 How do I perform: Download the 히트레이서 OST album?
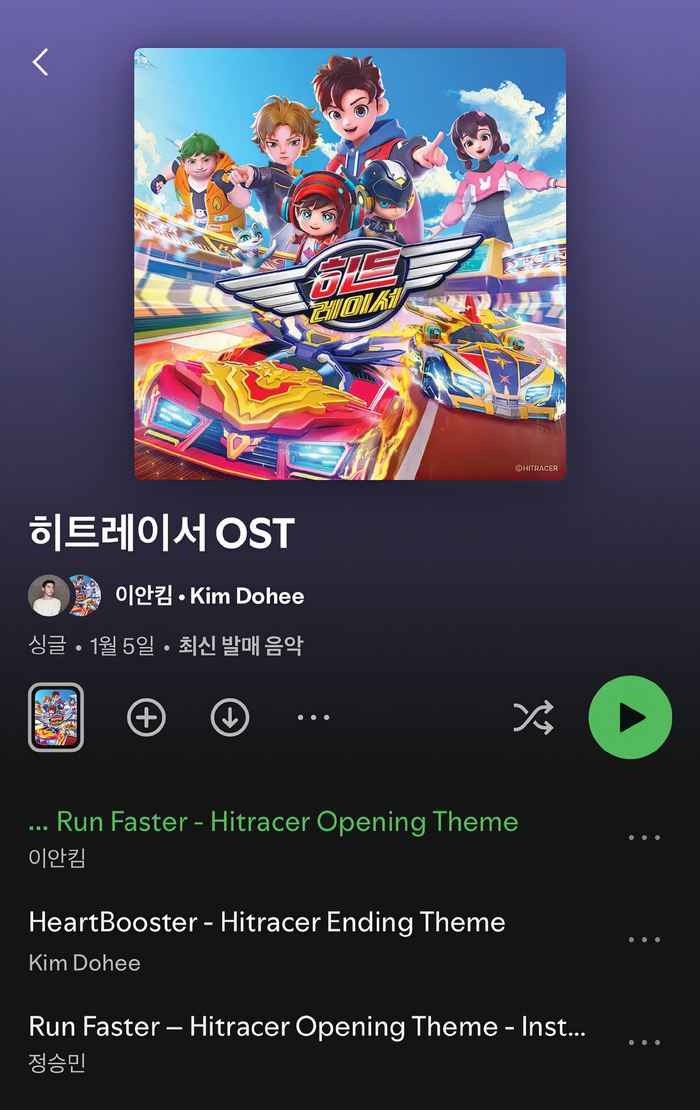click(230, 717)
